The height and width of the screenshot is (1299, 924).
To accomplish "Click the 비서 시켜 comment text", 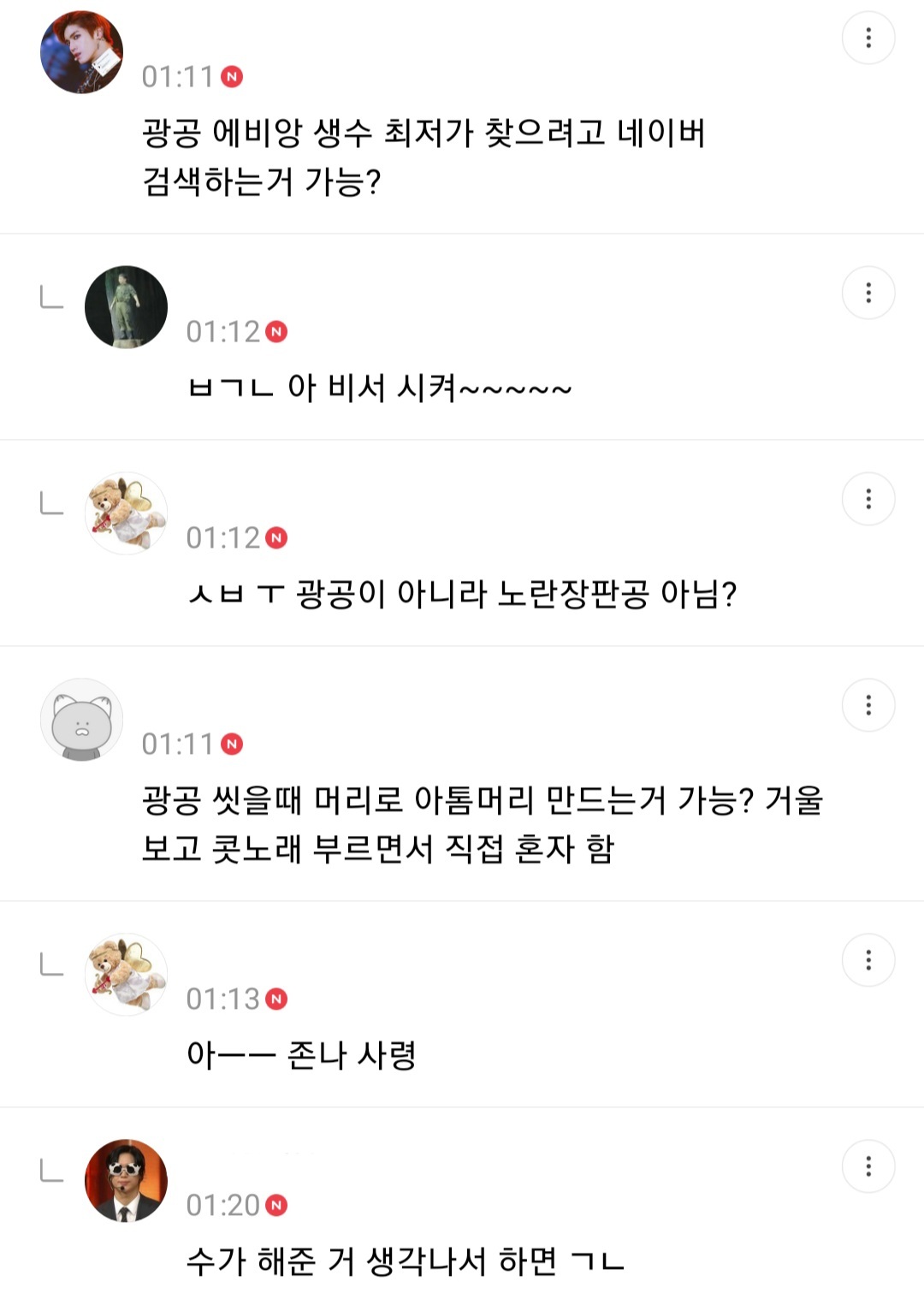I will point(382,389).
